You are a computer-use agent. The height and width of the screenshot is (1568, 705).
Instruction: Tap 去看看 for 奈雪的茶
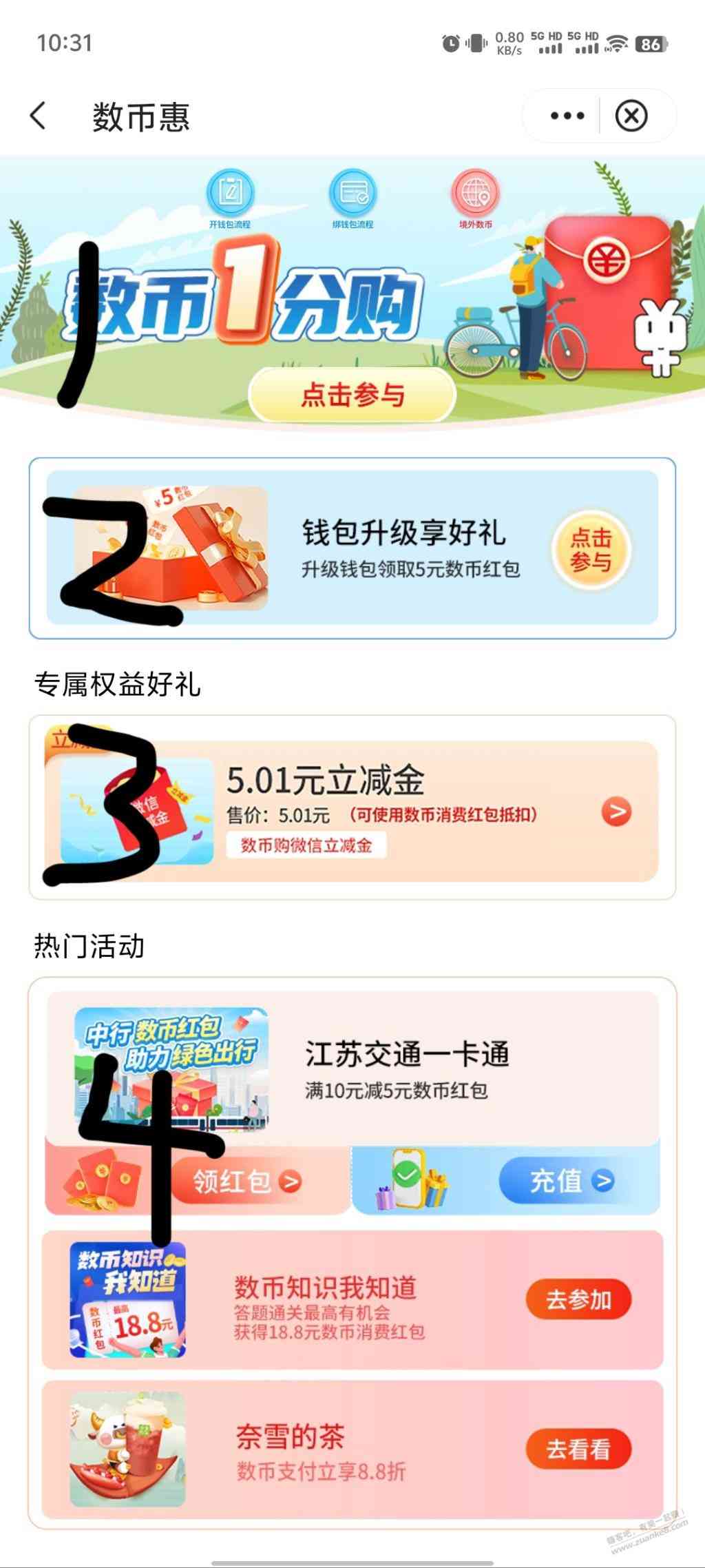[x=578, y=1450]
